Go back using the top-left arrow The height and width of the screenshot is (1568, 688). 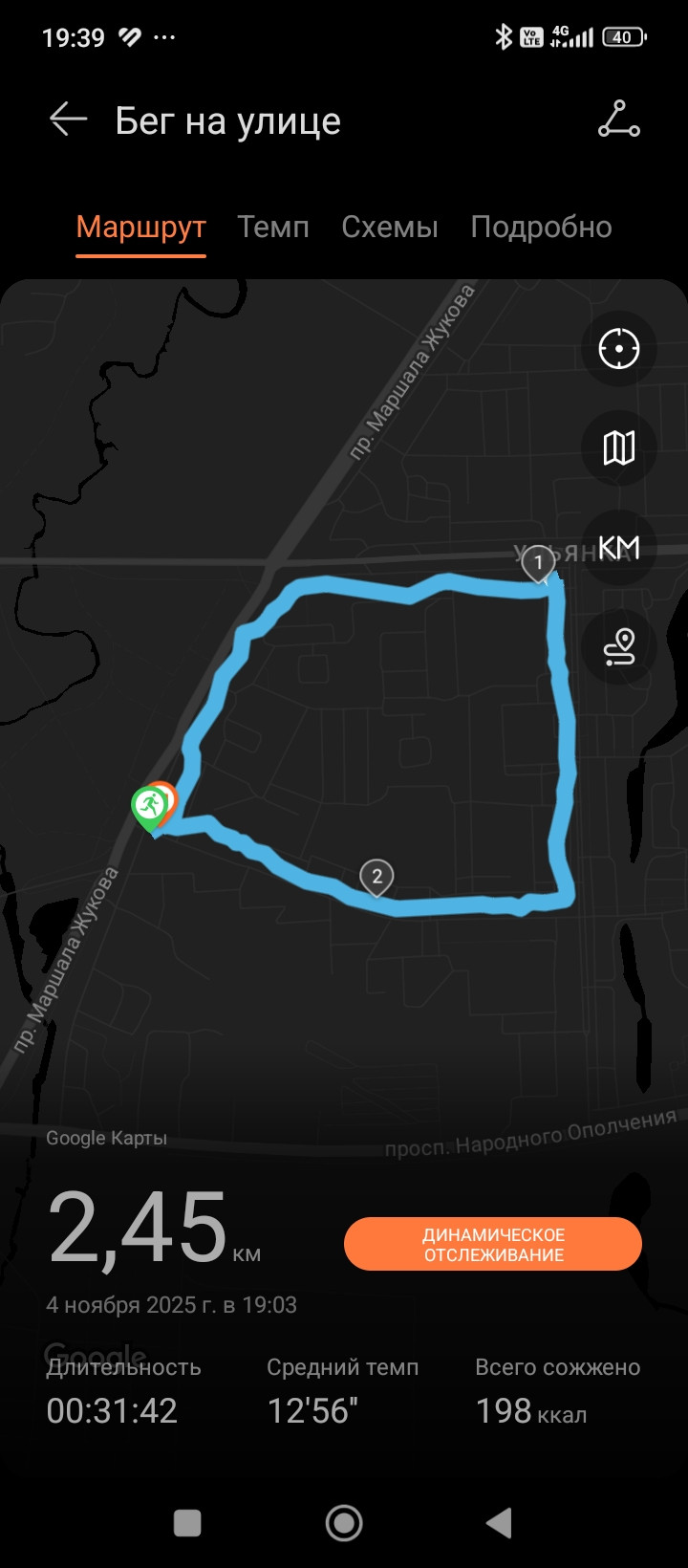pos(68,120)
